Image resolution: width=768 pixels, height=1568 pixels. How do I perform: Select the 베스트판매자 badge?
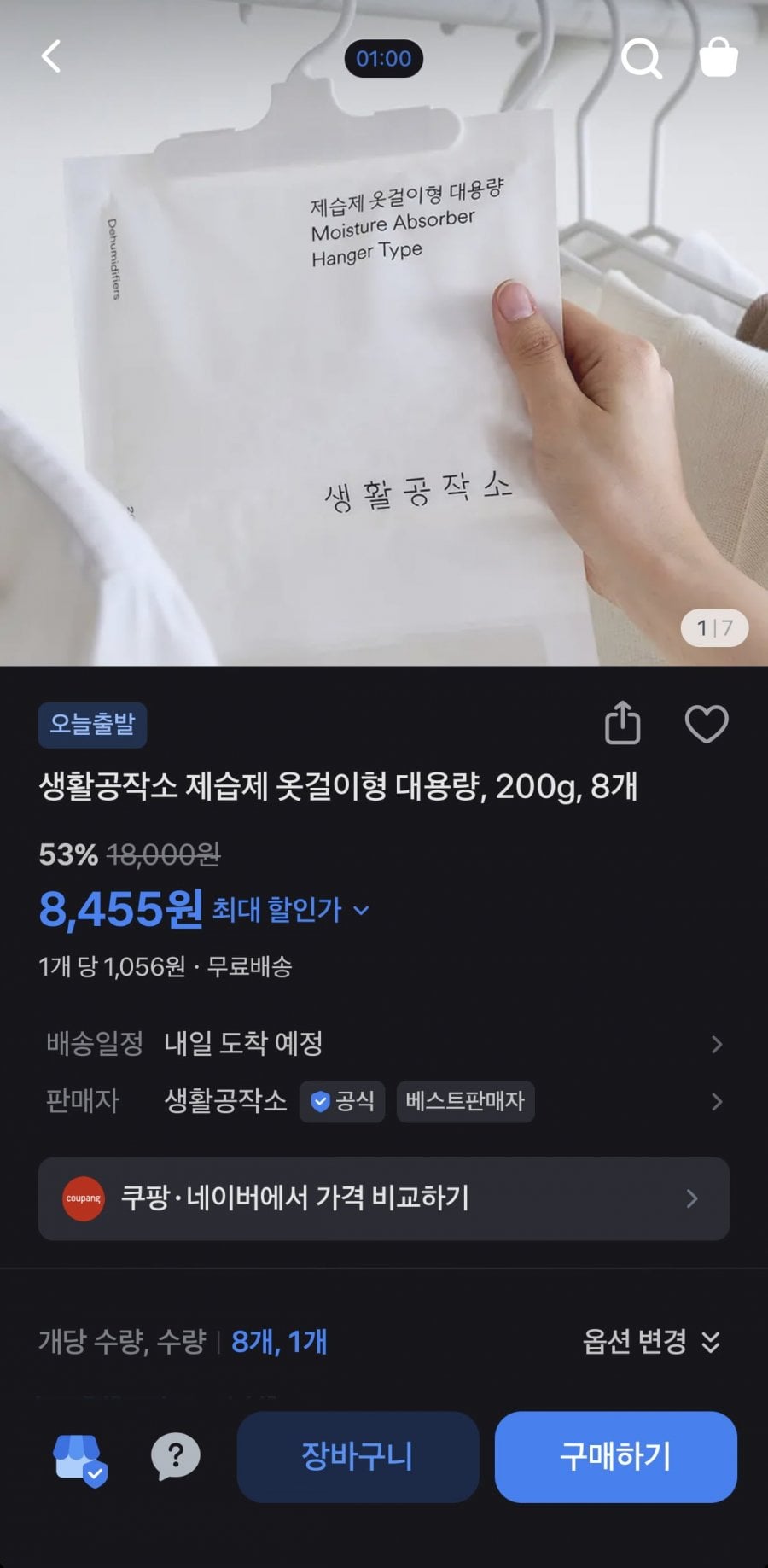[x=465, y=1102]
